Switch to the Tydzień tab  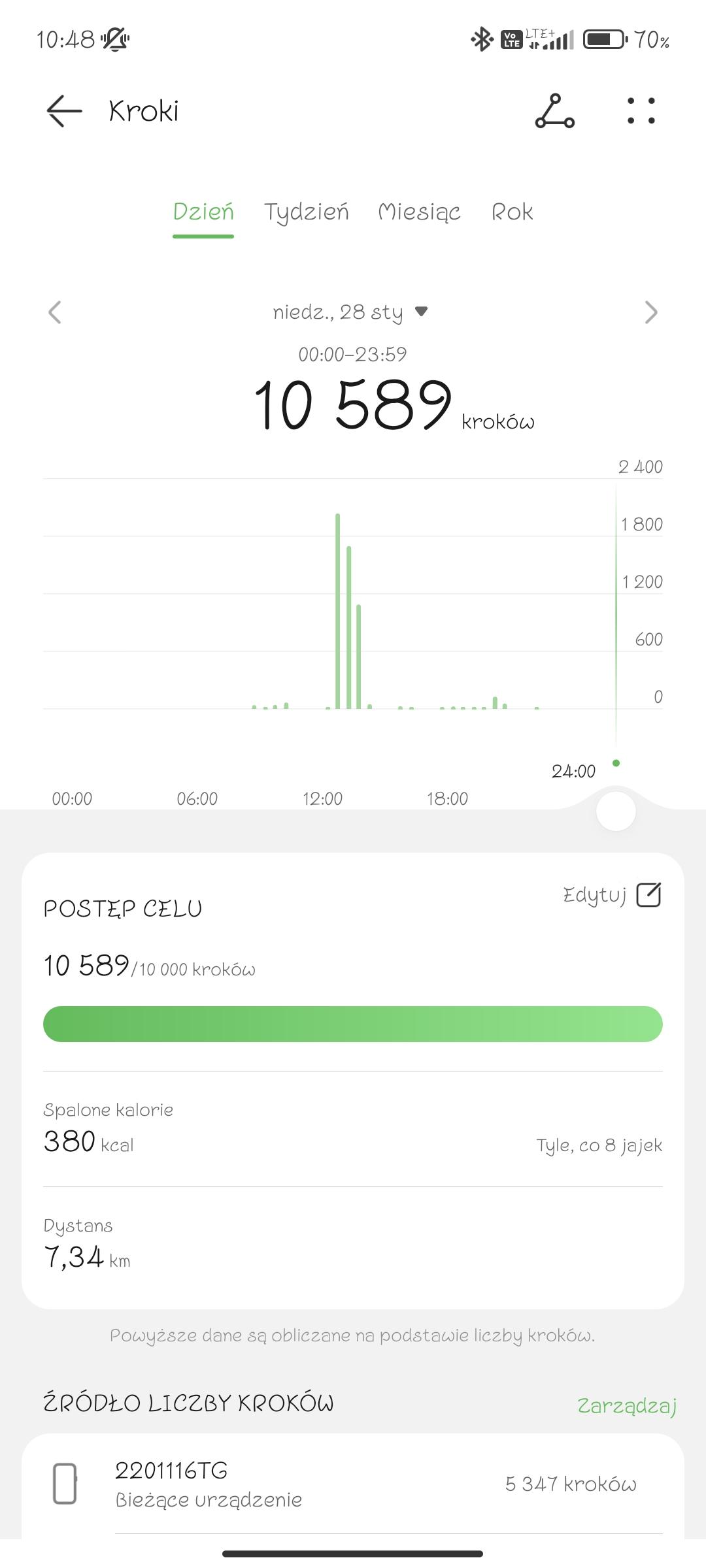[x=306, y=212]
